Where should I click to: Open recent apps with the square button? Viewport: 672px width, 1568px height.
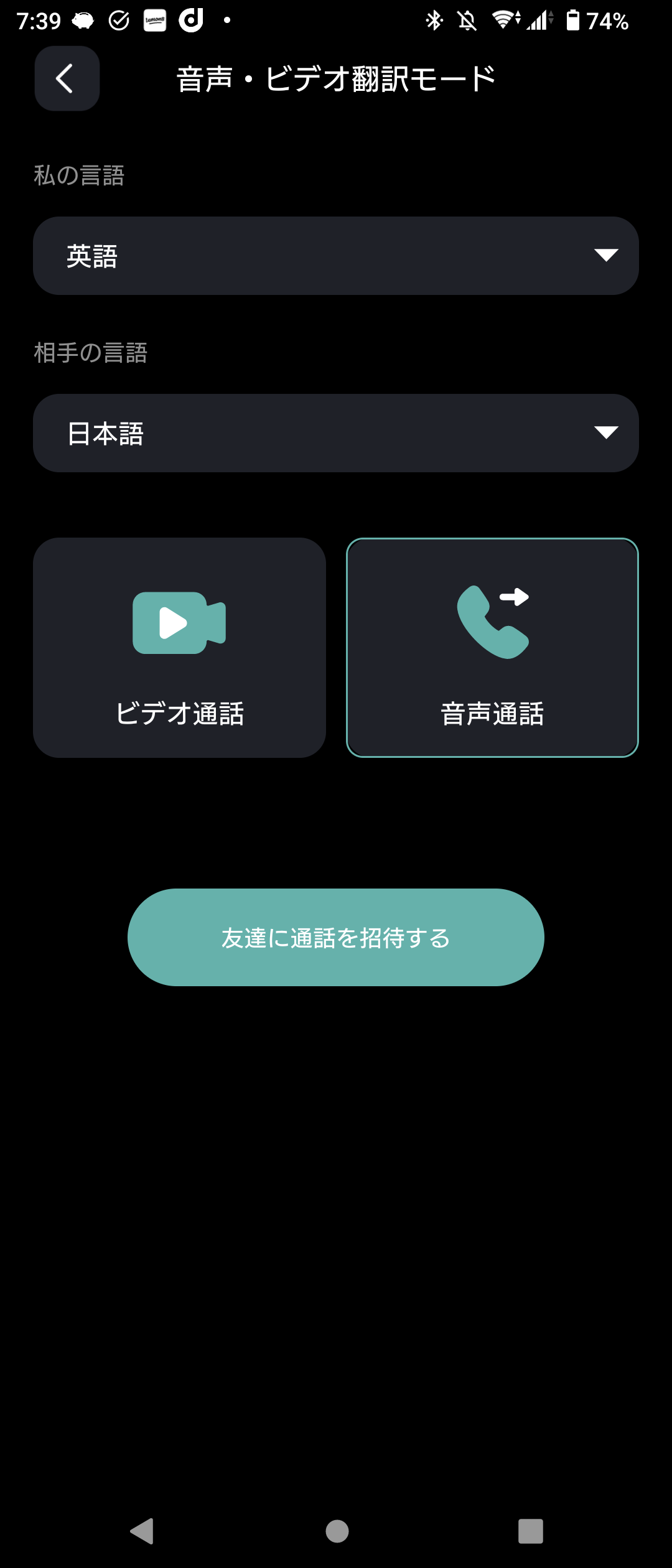pos(530,1531)
